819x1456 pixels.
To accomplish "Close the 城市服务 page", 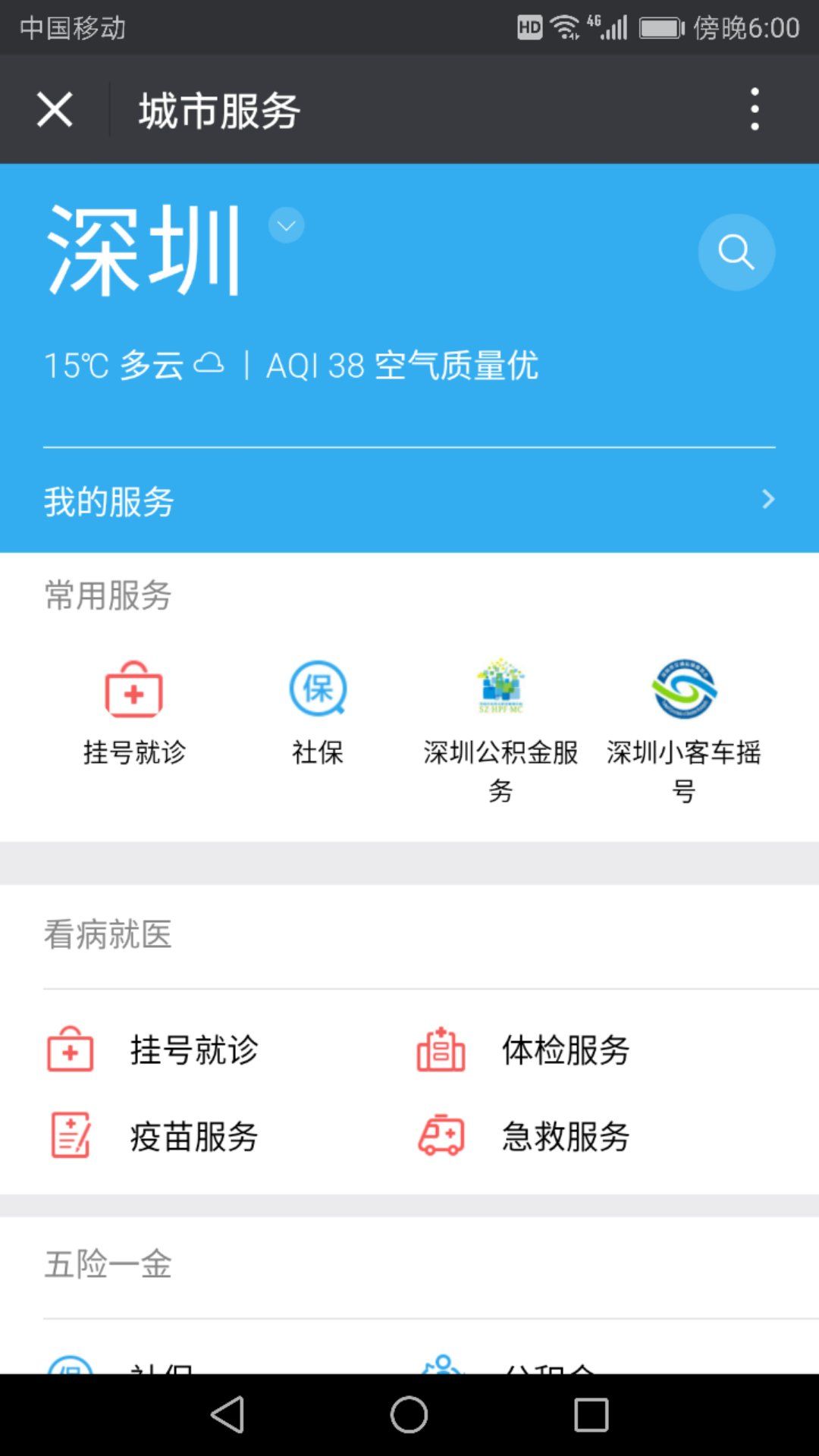I will 55,110.
